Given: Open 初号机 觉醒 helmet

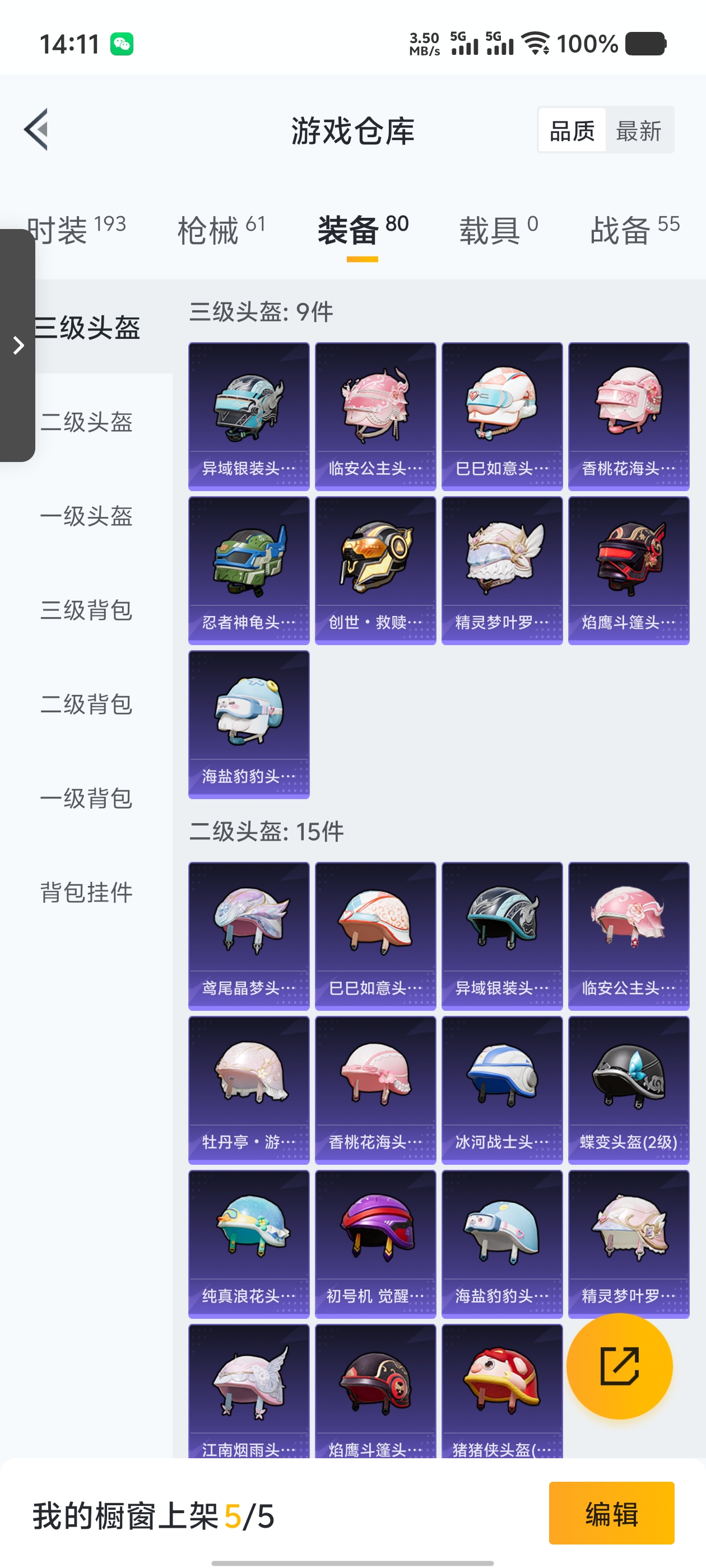Looking at the screenshot, I should coord(375,1244).
